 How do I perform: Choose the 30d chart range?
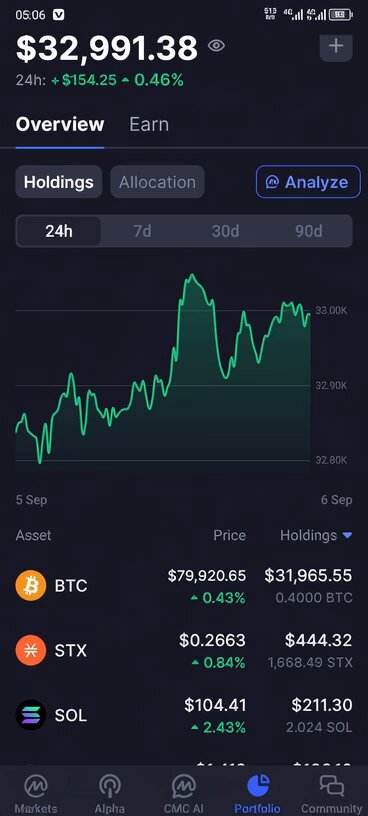click(x=225, y=231)
